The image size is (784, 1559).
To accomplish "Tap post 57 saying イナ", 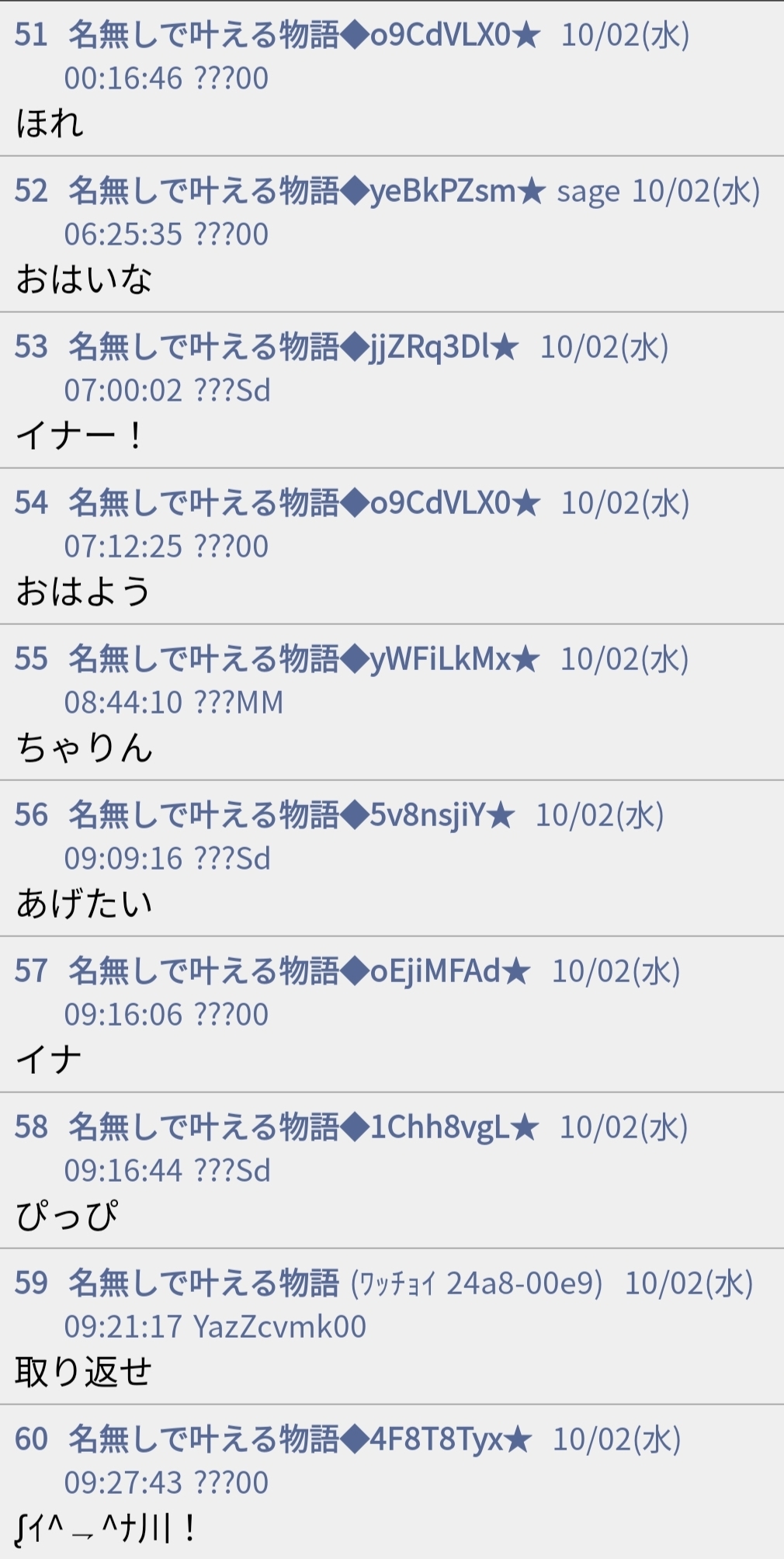I will coord(392,1014).
